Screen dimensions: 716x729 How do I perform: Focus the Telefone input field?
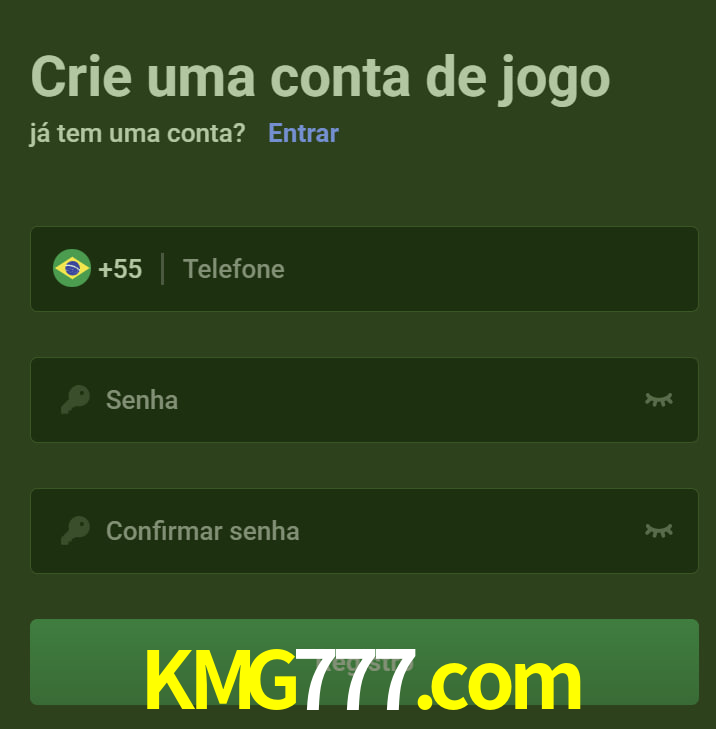tap(420, 269)
